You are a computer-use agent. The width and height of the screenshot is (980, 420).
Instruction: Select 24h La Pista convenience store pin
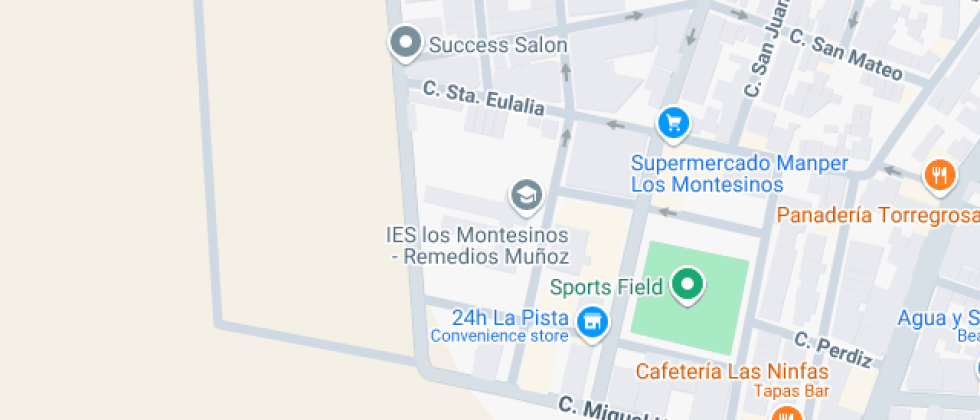pos(593,322)
